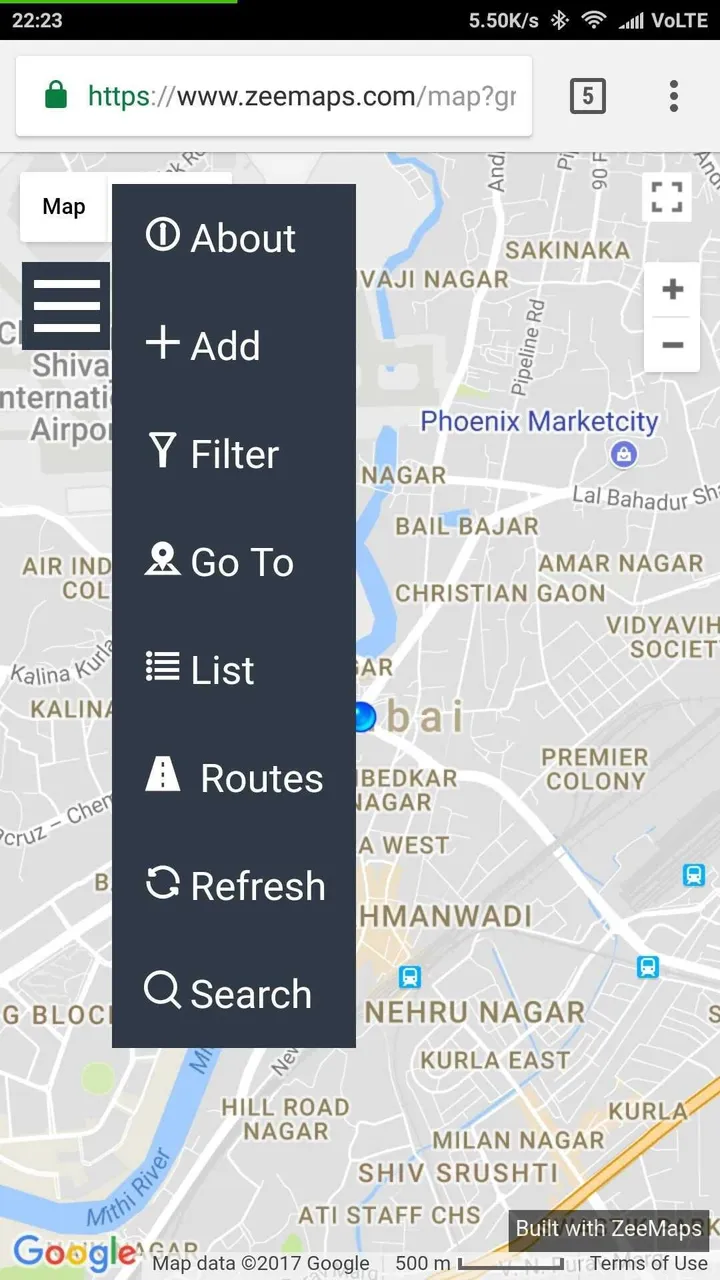The image size is (720, 1280).
Task: Switch to Map view type
Action: click(x=64, y=207)
